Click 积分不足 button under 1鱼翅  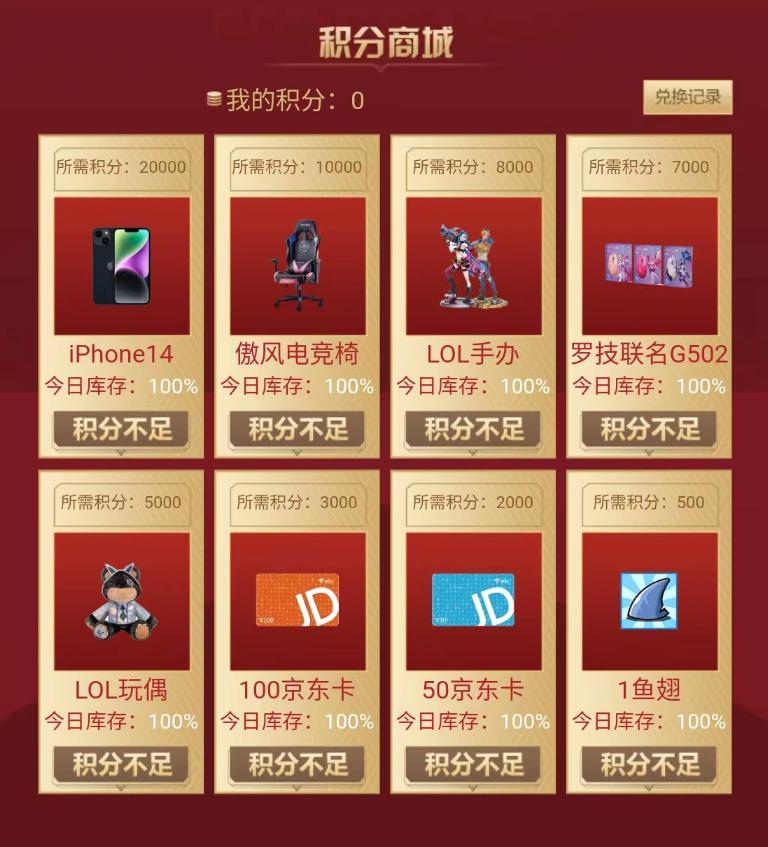(x=647, y=762)
